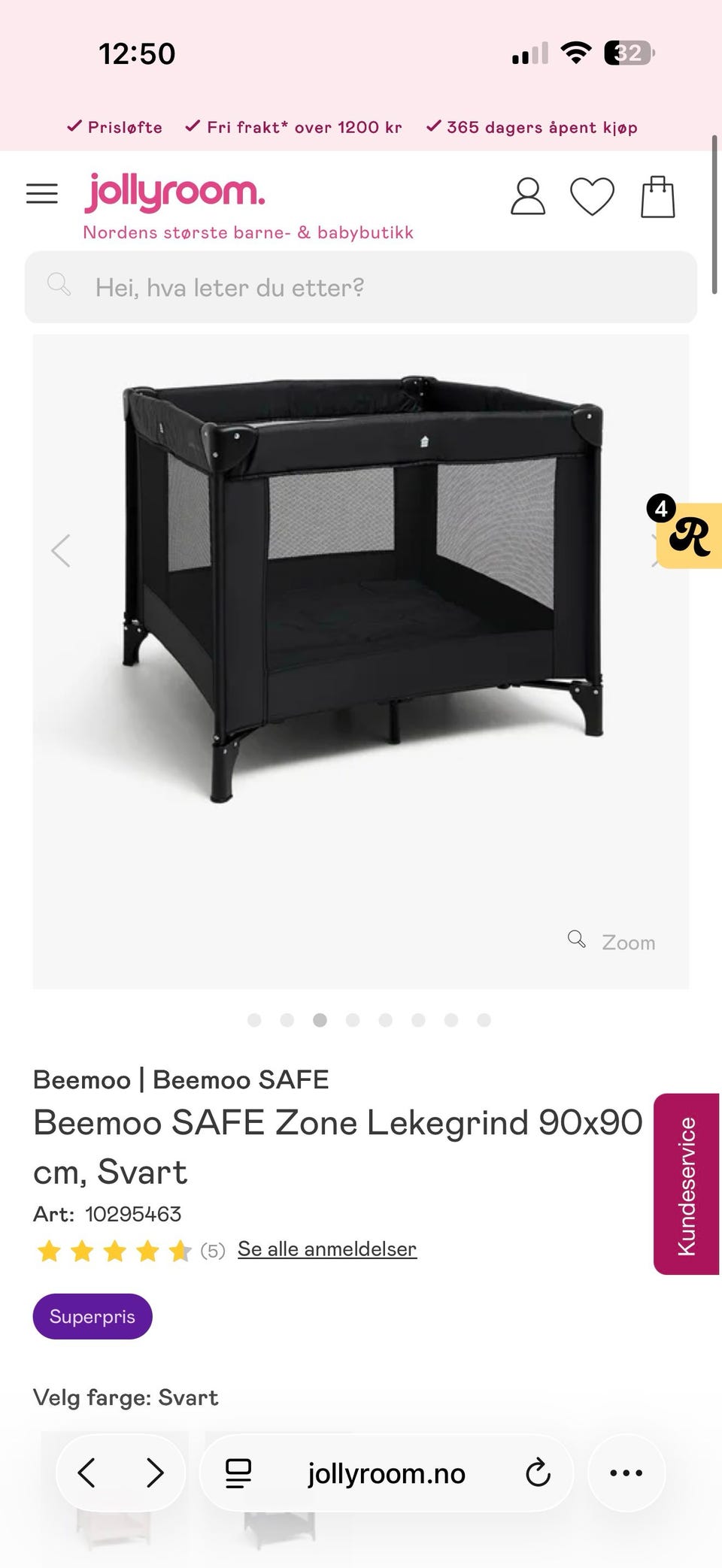The image size is (722, 1568).
Task: Reload the jollyroom.no page
Action: pos(538,1473)
